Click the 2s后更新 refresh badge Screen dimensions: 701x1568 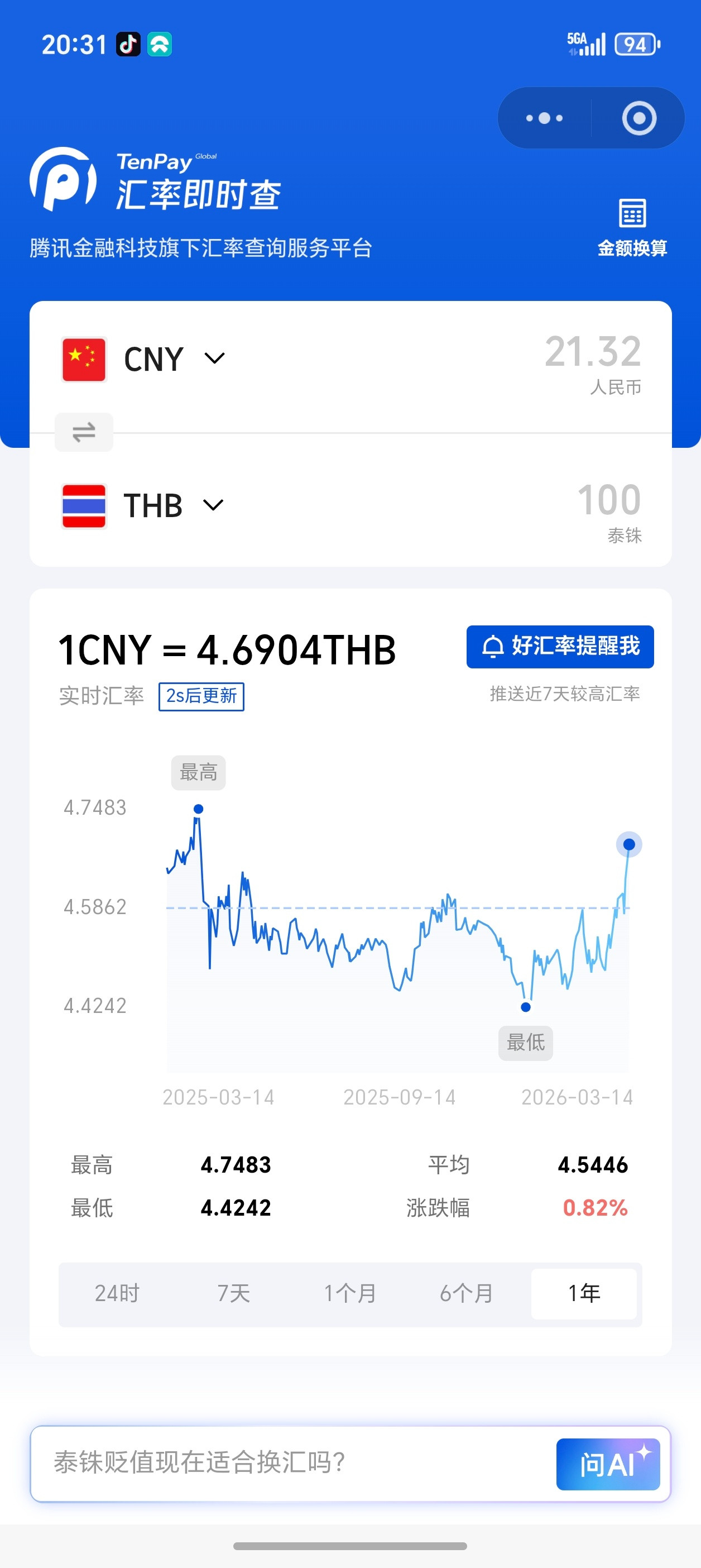pyautogui.click(x=201, y=697)
